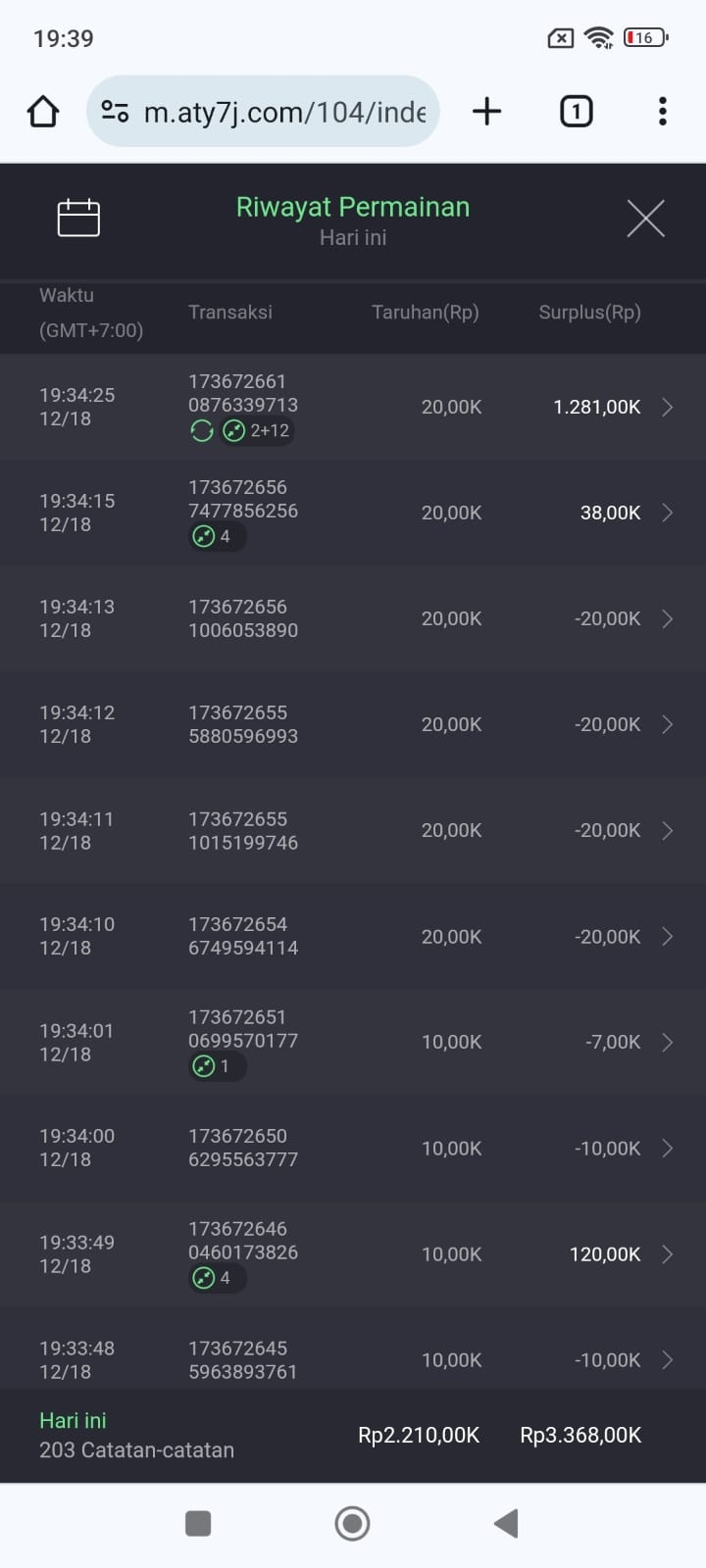This screenshot has width=706, height=1568.
Task: Open the browser overflow menu
Action: point(663,112)
